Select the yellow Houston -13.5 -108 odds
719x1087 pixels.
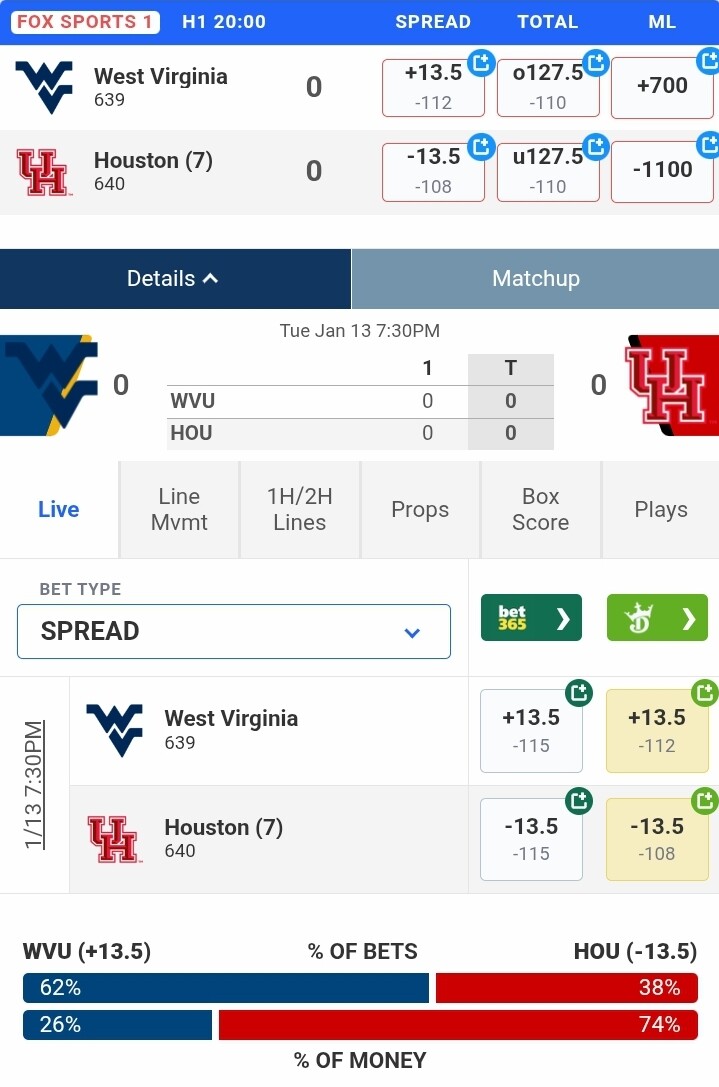(657, 838)
